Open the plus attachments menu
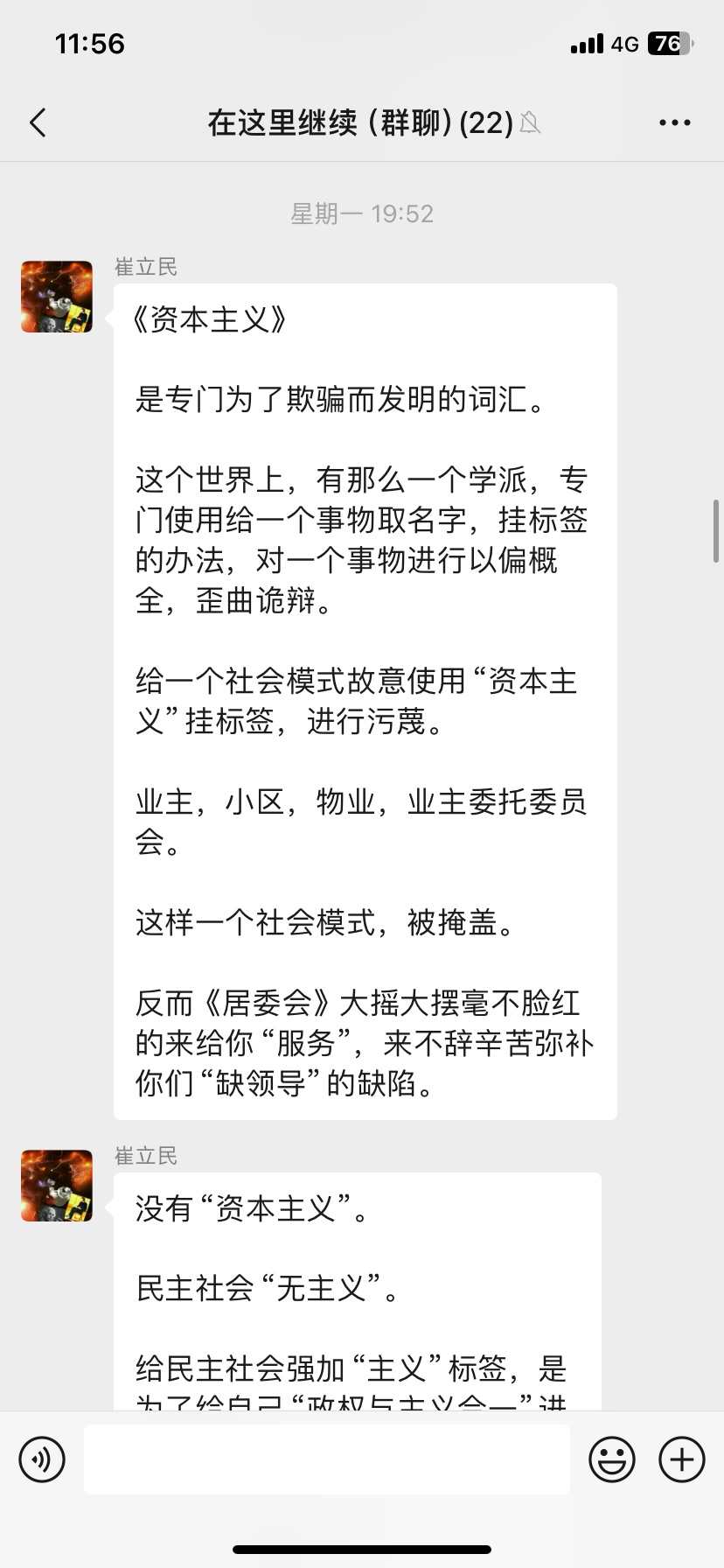The height and width of the screenshot is (1568, 724). click(x=681, y=1459)
